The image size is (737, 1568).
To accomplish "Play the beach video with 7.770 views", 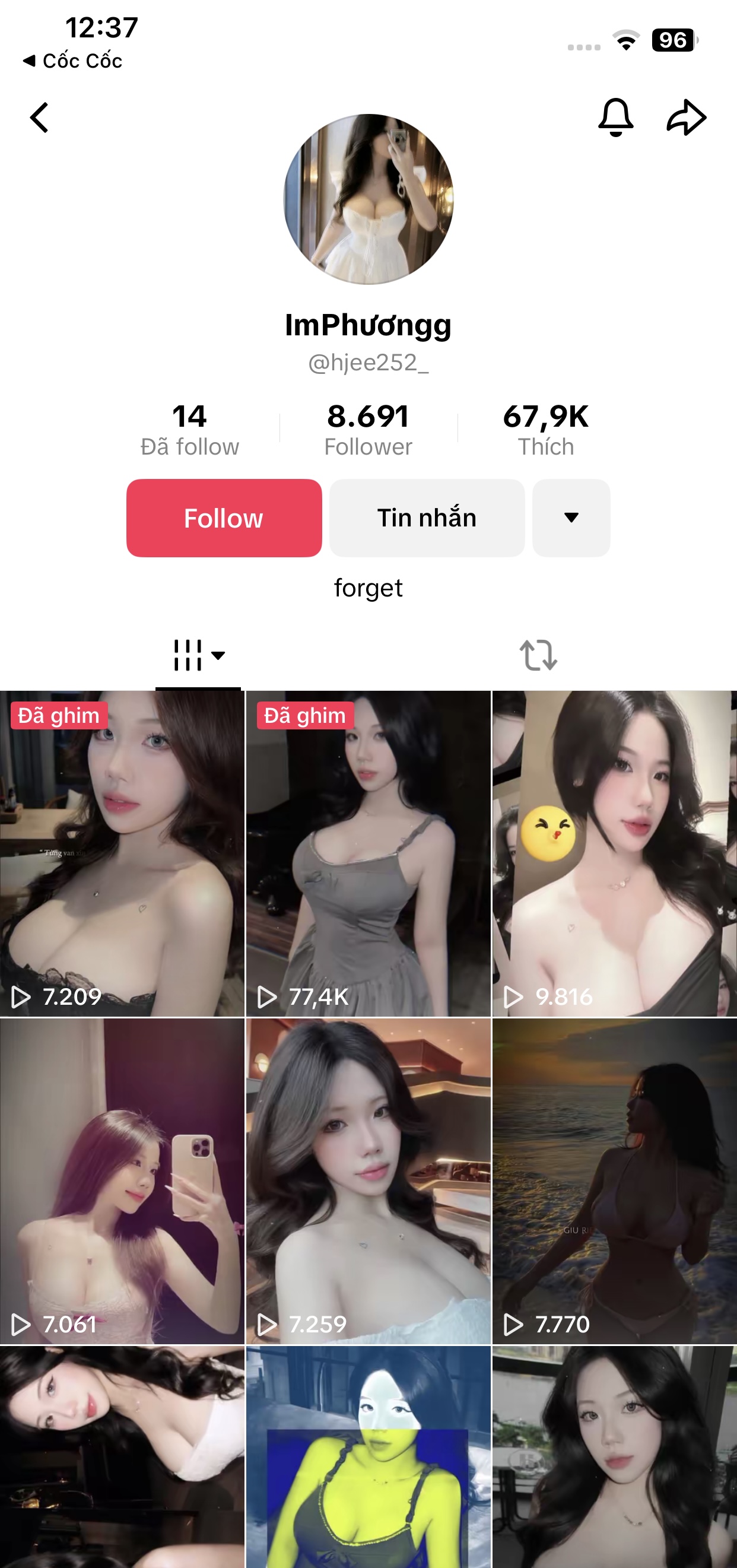I will pyautogui.click(x=615, y=1181).
